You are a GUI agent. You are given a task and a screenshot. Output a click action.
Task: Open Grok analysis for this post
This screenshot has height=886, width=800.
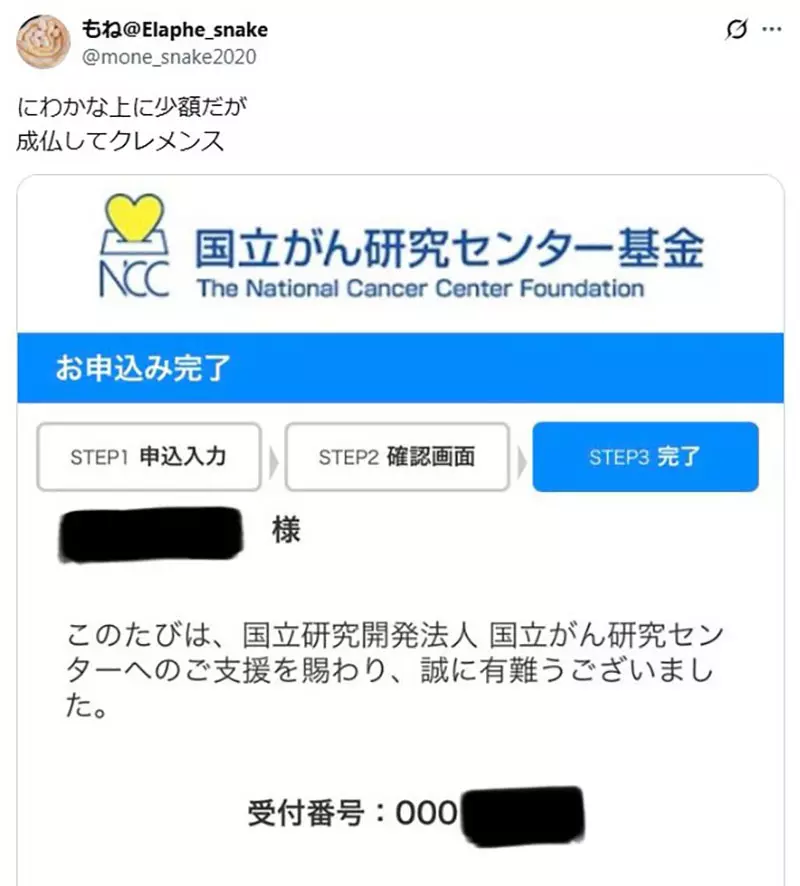[736, 31]
